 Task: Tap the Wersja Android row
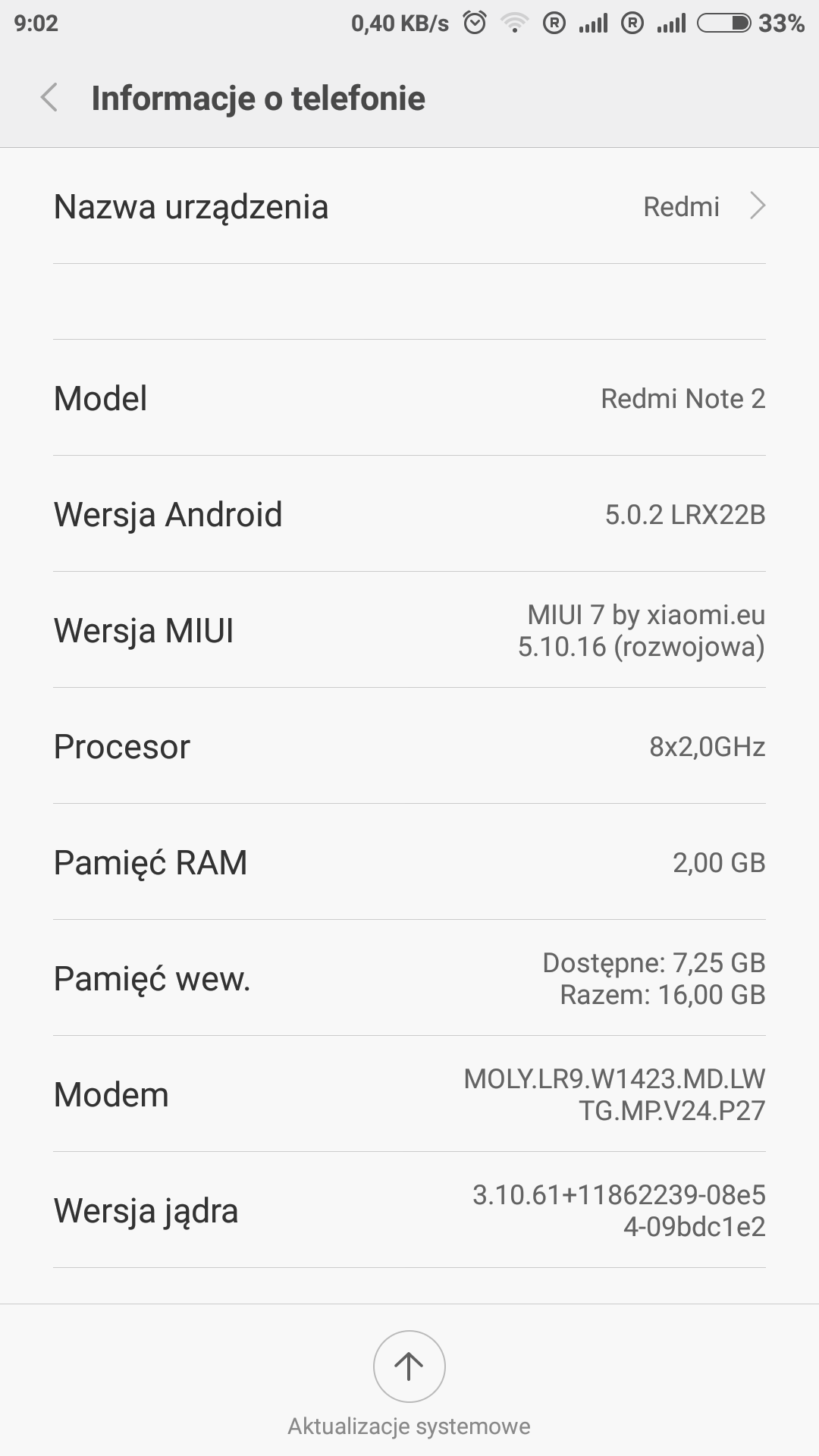point(409,514)
